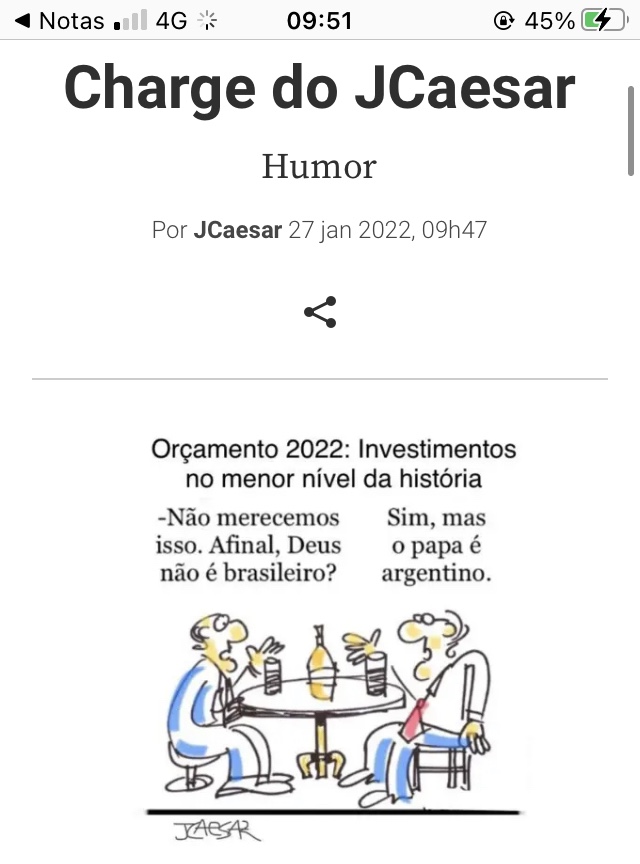Open JCaesar author link

click(237, 230)
